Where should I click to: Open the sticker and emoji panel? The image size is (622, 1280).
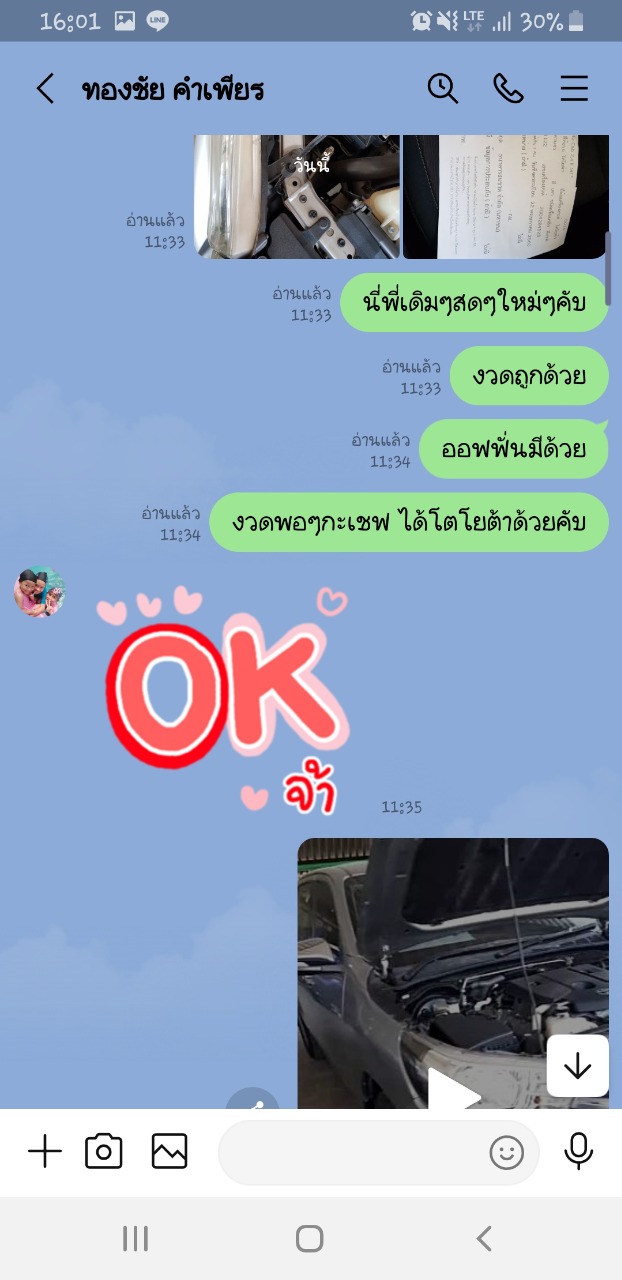pyautogui.click(x=506, y=1153)
